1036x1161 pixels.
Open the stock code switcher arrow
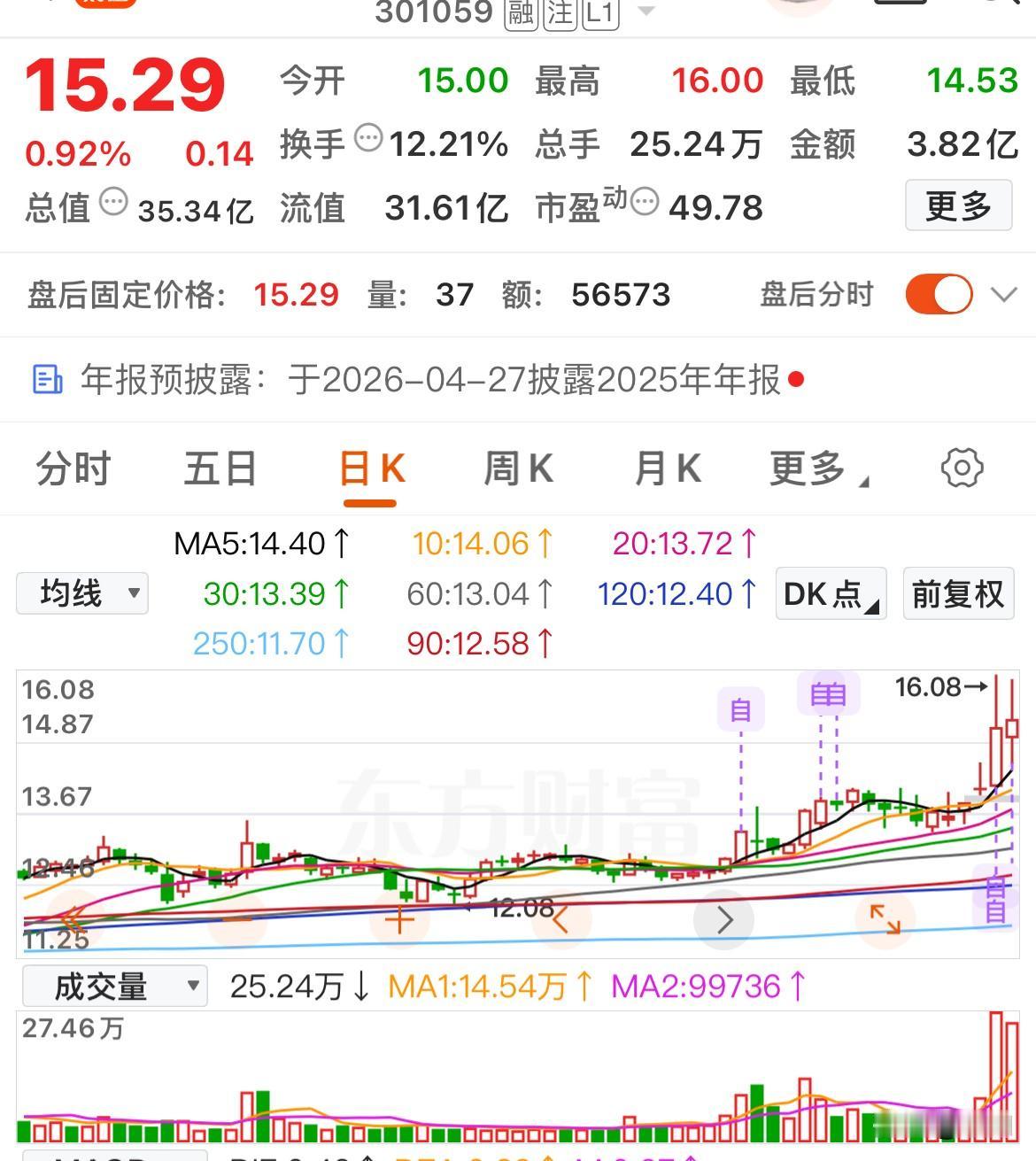pos(646,12)
